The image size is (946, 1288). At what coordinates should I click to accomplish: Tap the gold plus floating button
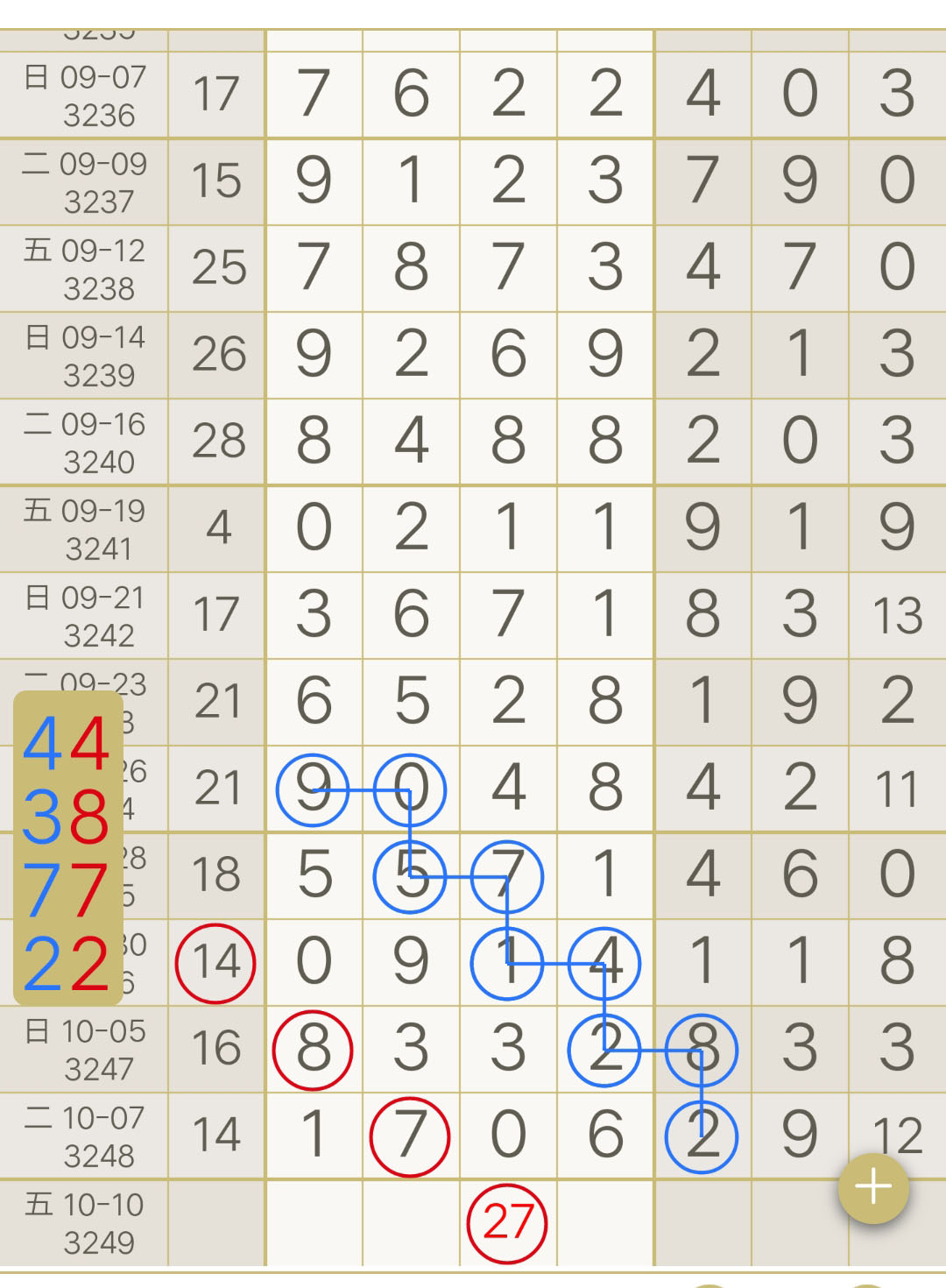(873, 1188)
